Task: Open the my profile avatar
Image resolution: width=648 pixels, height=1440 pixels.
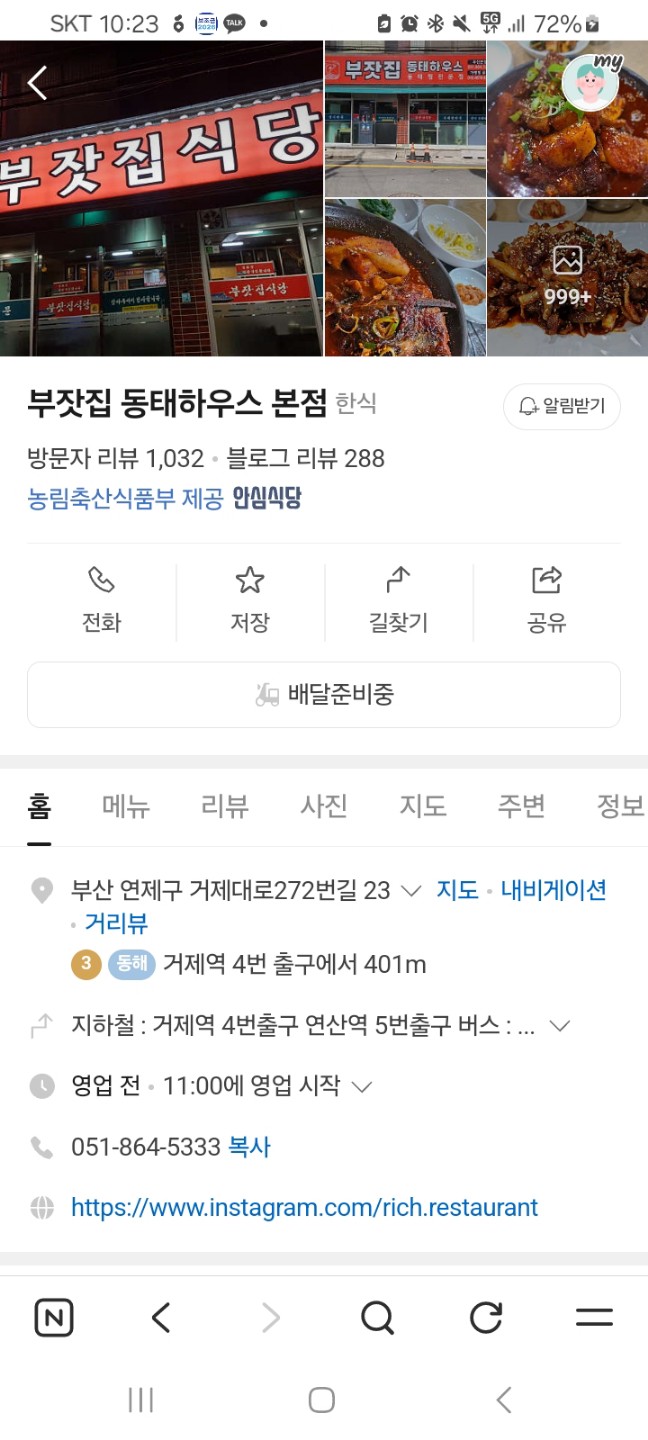Action: (x=590, y=82)
